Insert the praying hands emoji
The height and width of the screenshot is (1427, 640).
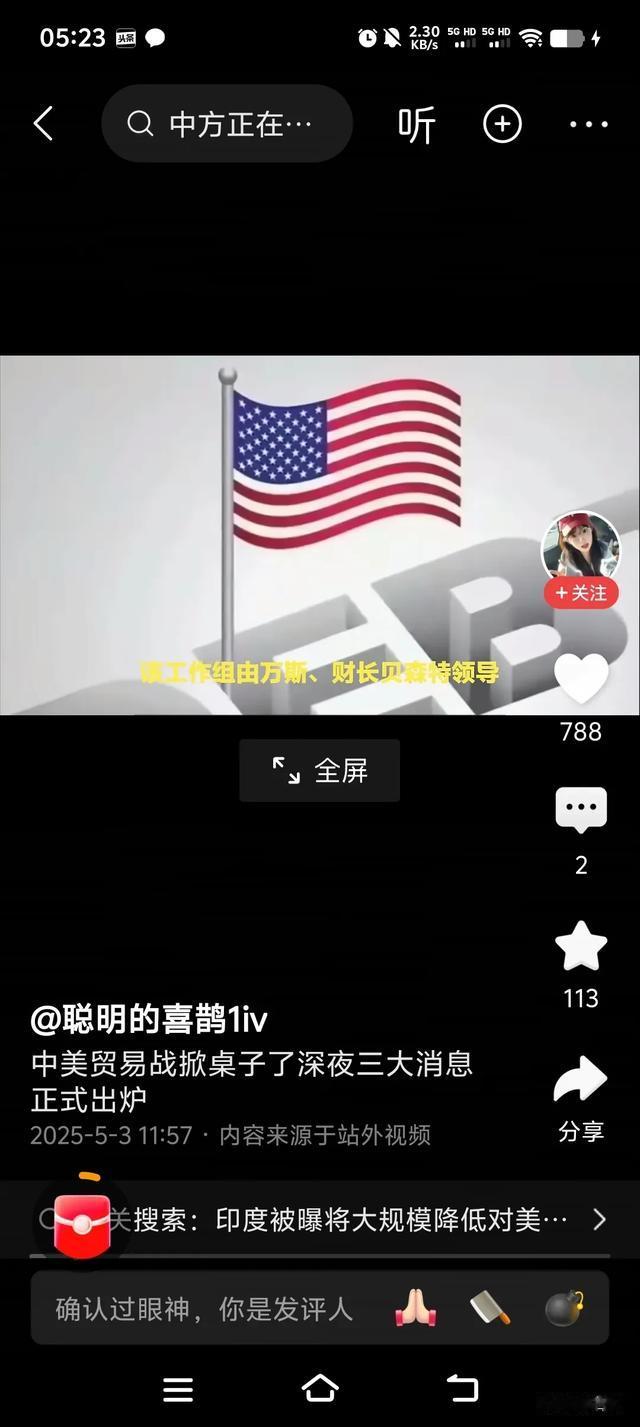coord(416,1308)
